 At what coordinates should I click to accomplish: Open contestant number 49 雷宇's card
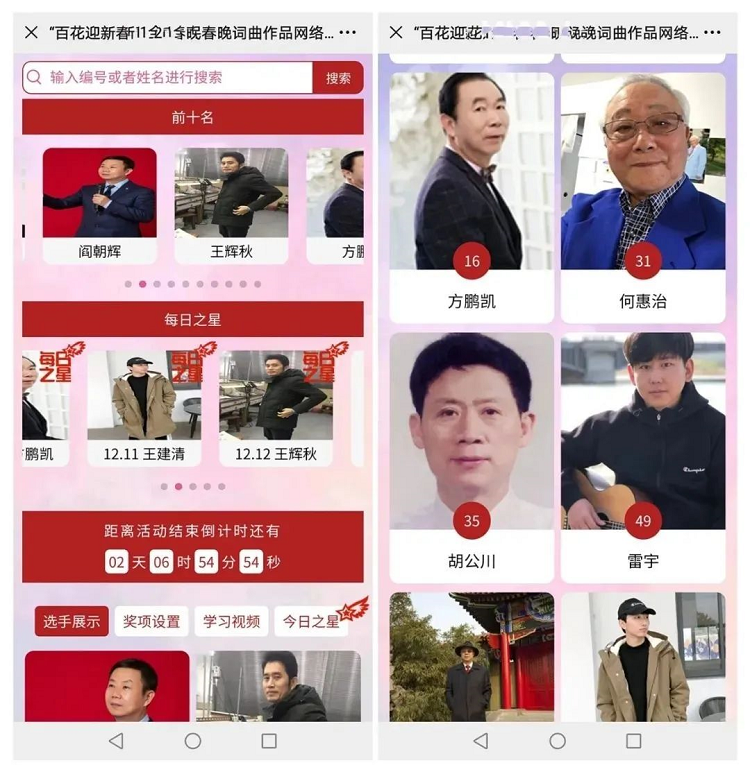643,457
